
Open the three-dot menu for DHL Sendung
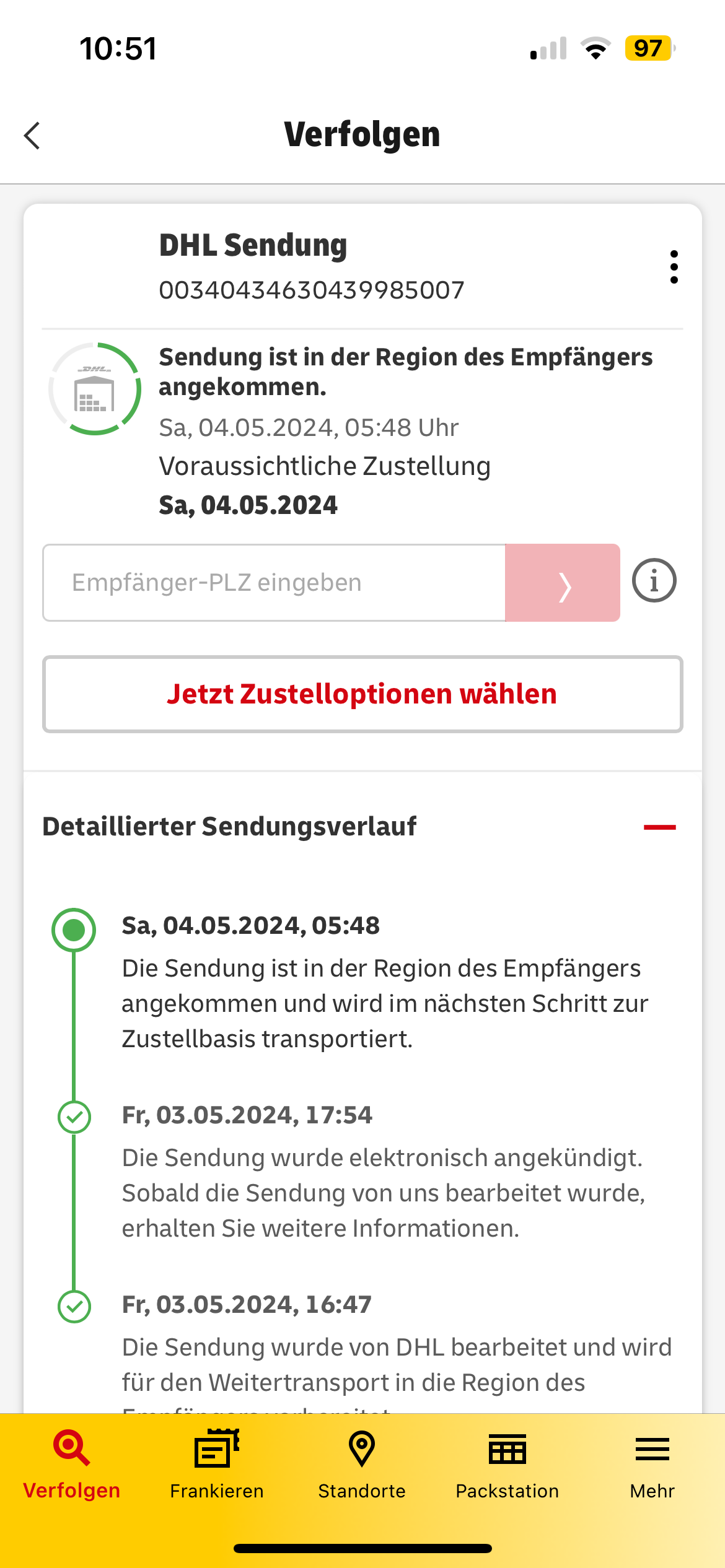point(674,267)
